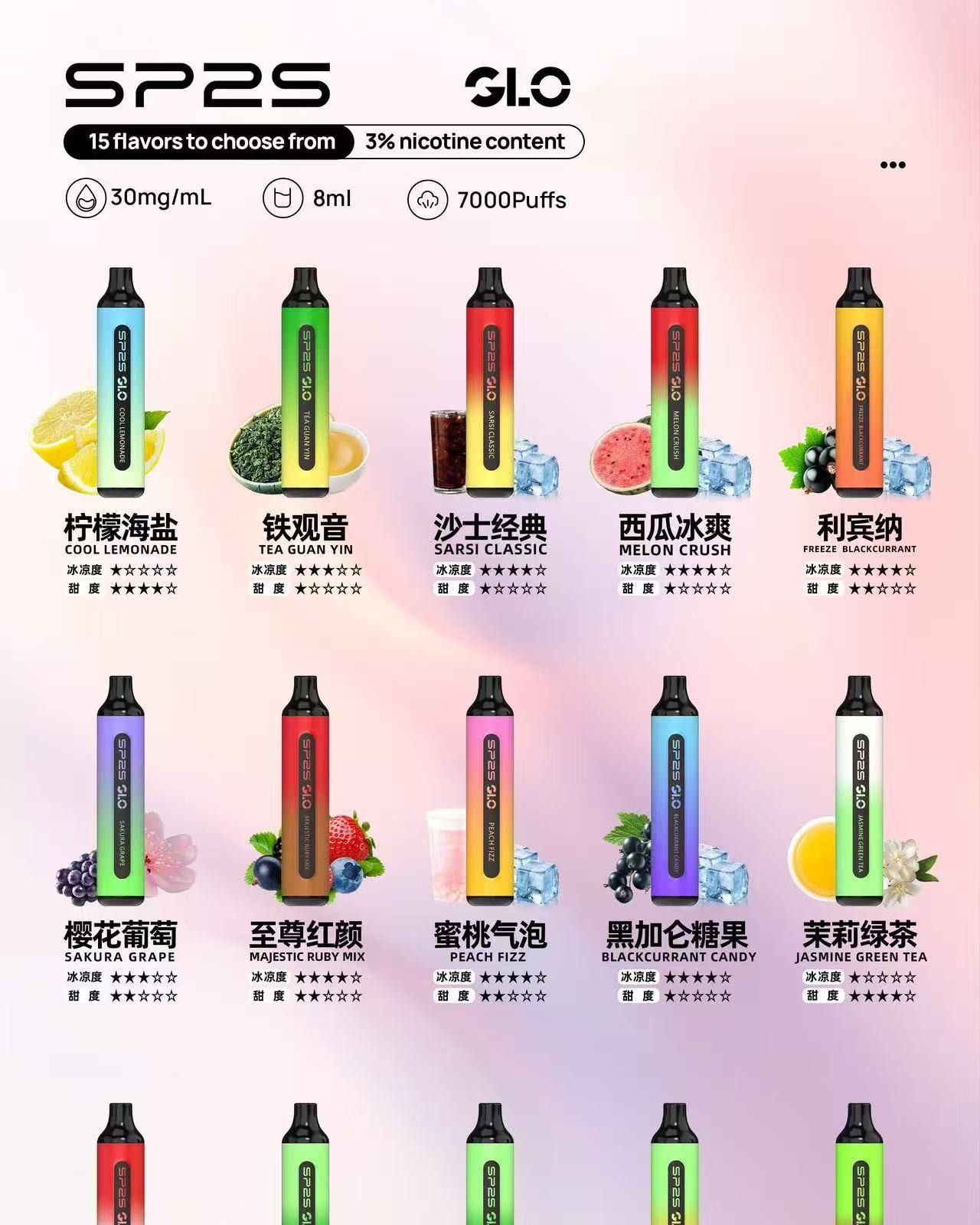Open the three-dot more options menu

(893, 165)
